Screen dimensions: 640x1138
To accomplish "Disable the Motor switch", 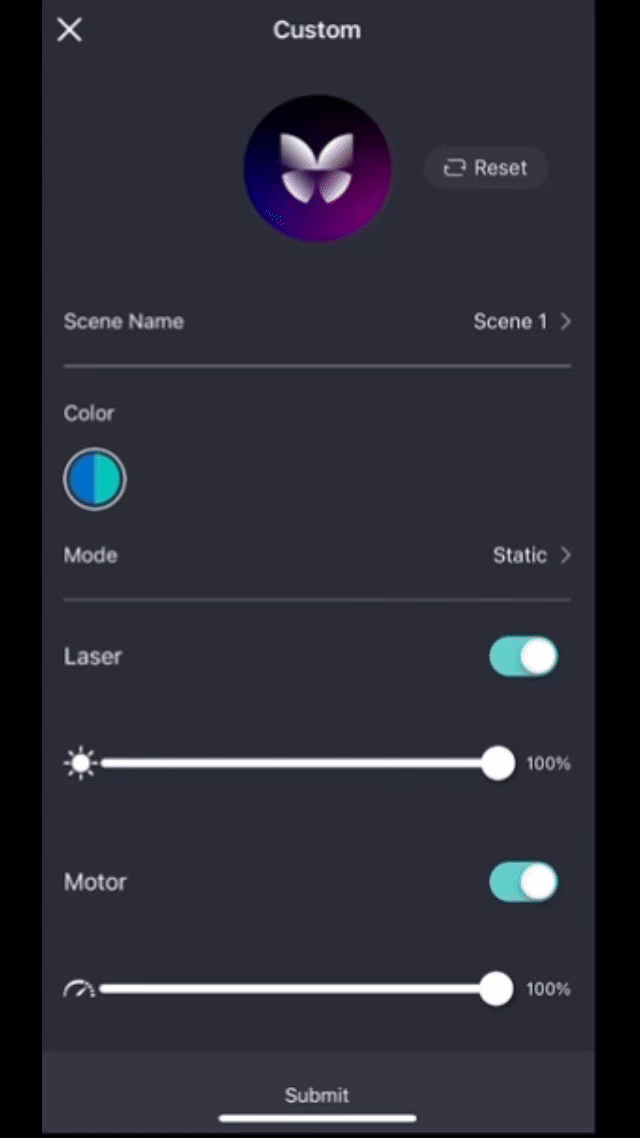I will [x=523, y=882].
